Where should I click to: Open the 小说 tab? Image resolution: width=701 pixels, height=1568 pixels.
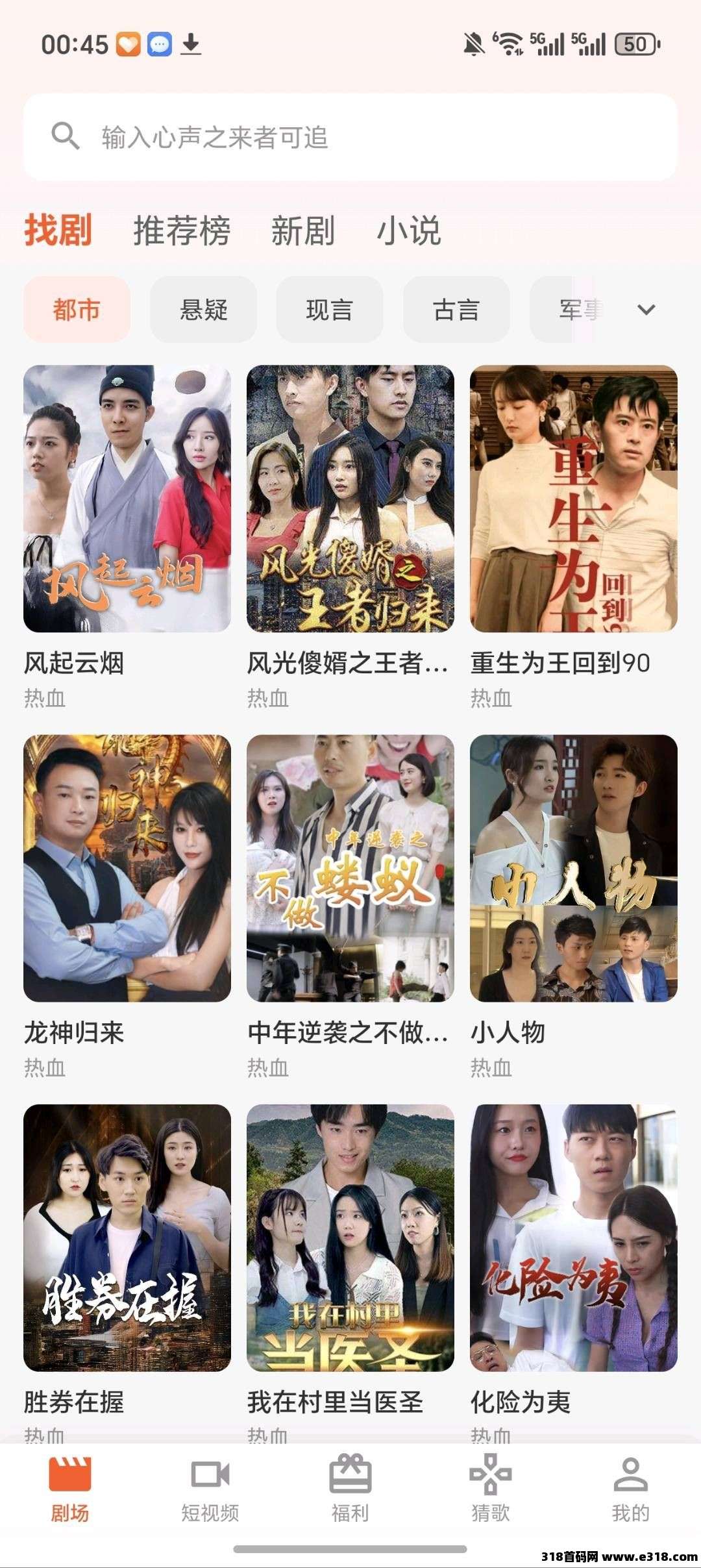(410, 232)
